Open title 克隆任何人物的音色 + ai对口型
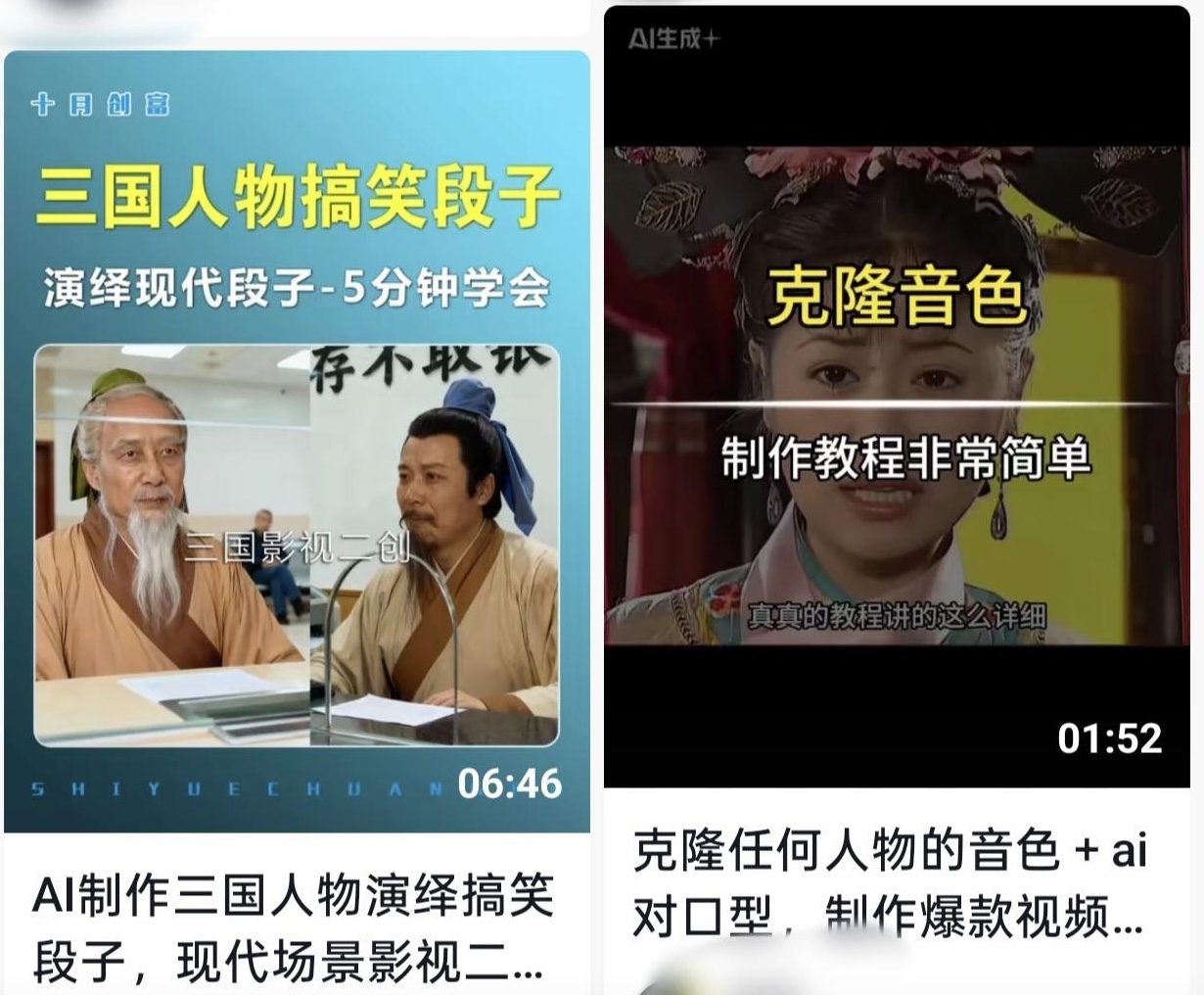 click(x=889, y=883)
